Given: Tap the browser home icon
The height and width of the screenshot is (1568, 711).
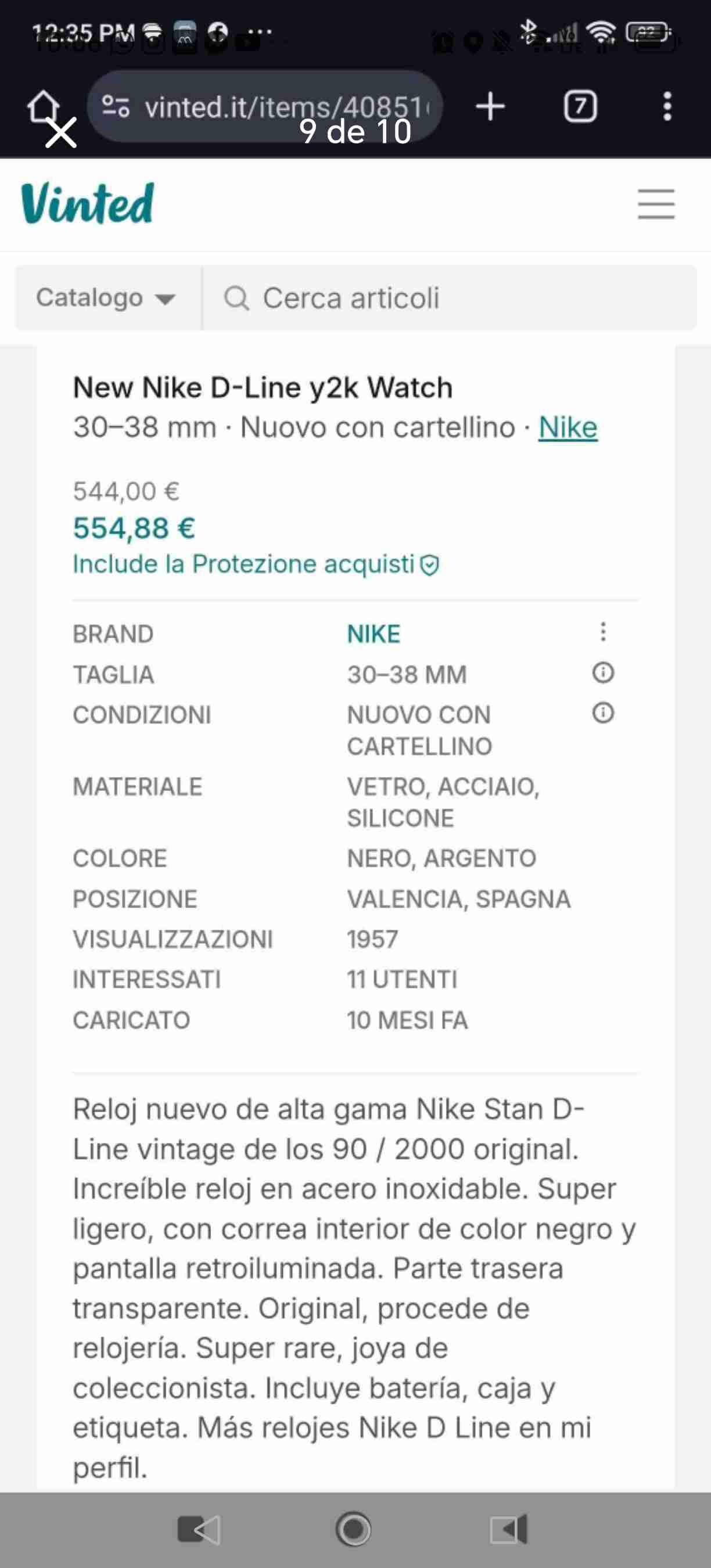Looking at the screenshot, I should click(42, 104).
